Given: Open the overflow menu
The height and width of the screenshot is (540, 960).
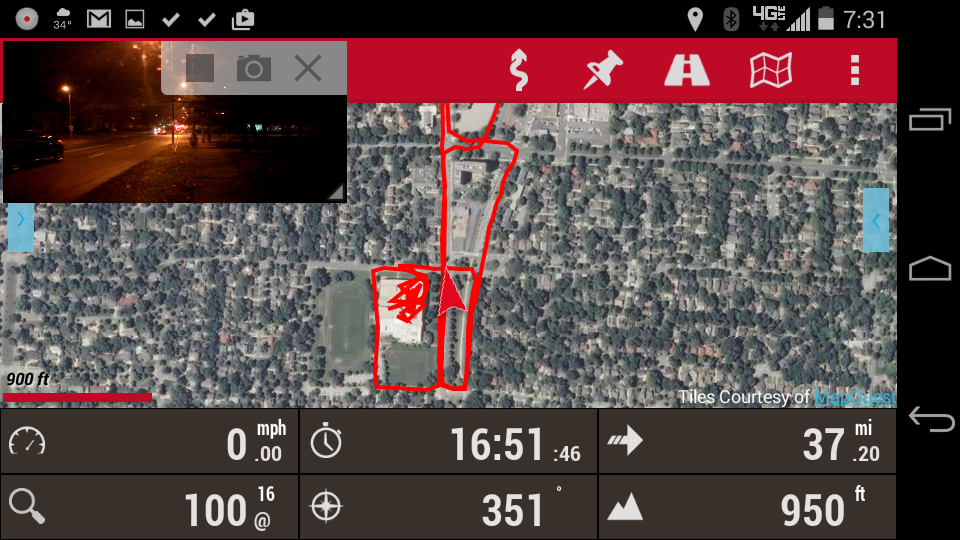Looking at the screenshot, I should (x=854, y=70).
